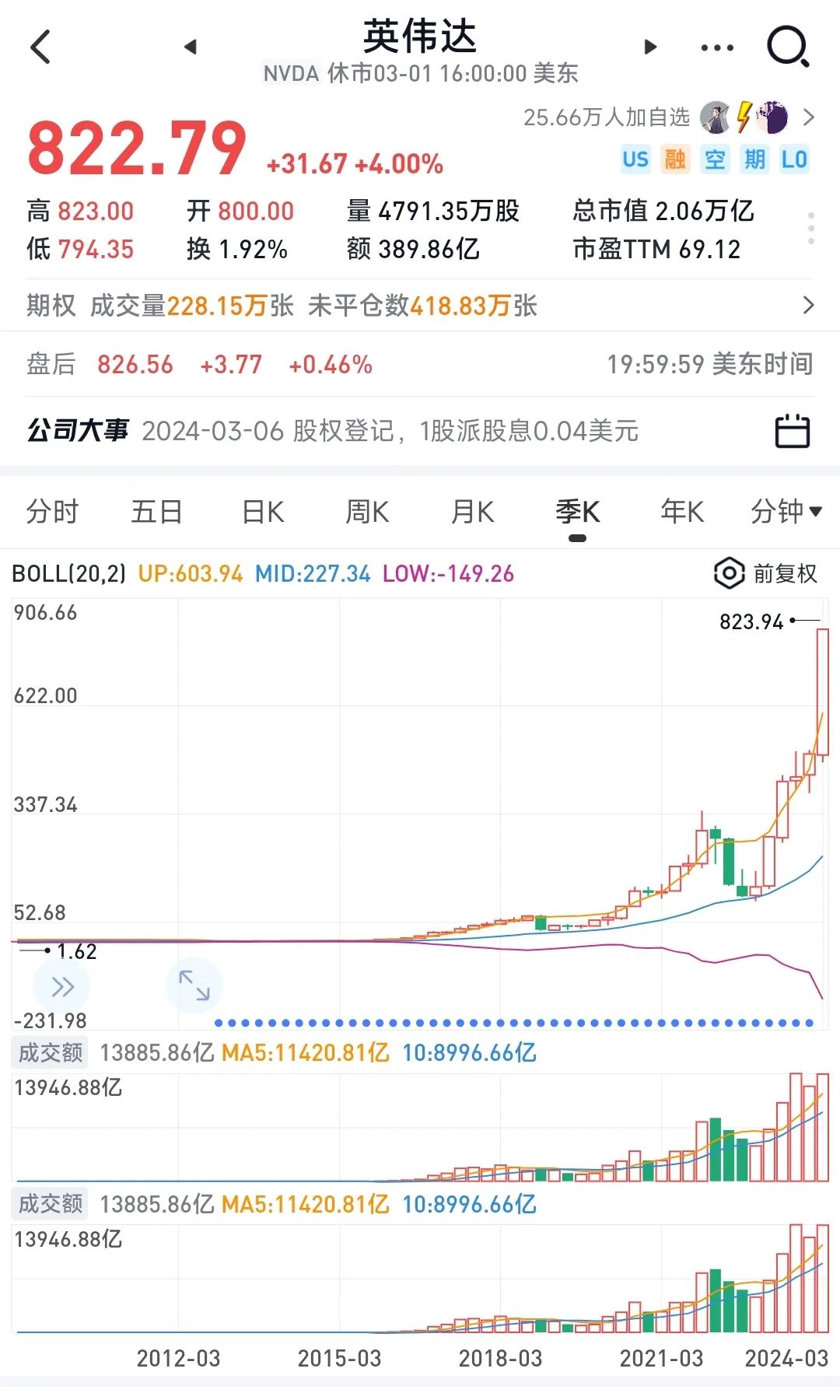The width and height of the screenshot is (840, 1400).
Task: Switch to the 分时 chart tab
Action: [52, 512]
